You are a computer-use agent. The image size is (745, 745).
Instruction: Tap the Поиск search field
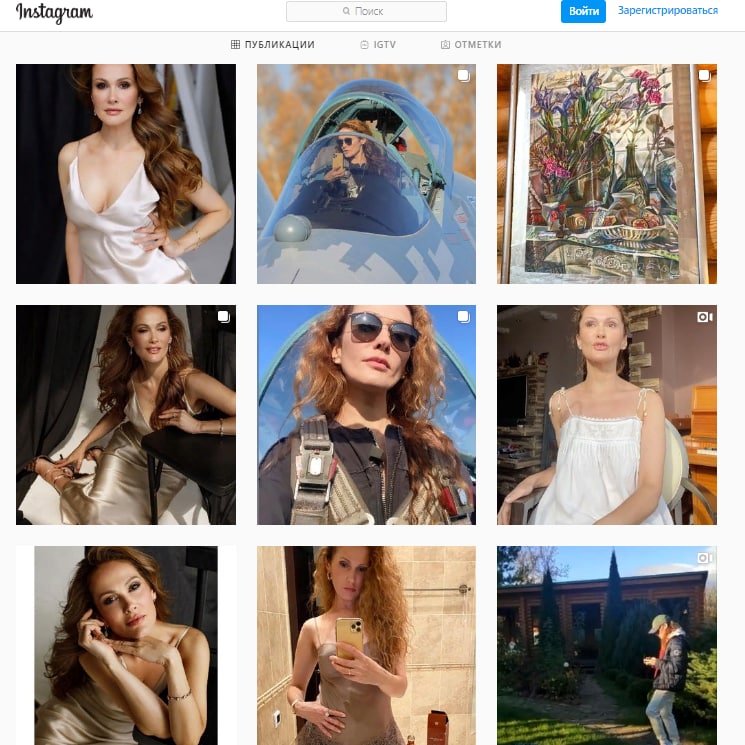[366, 11]
